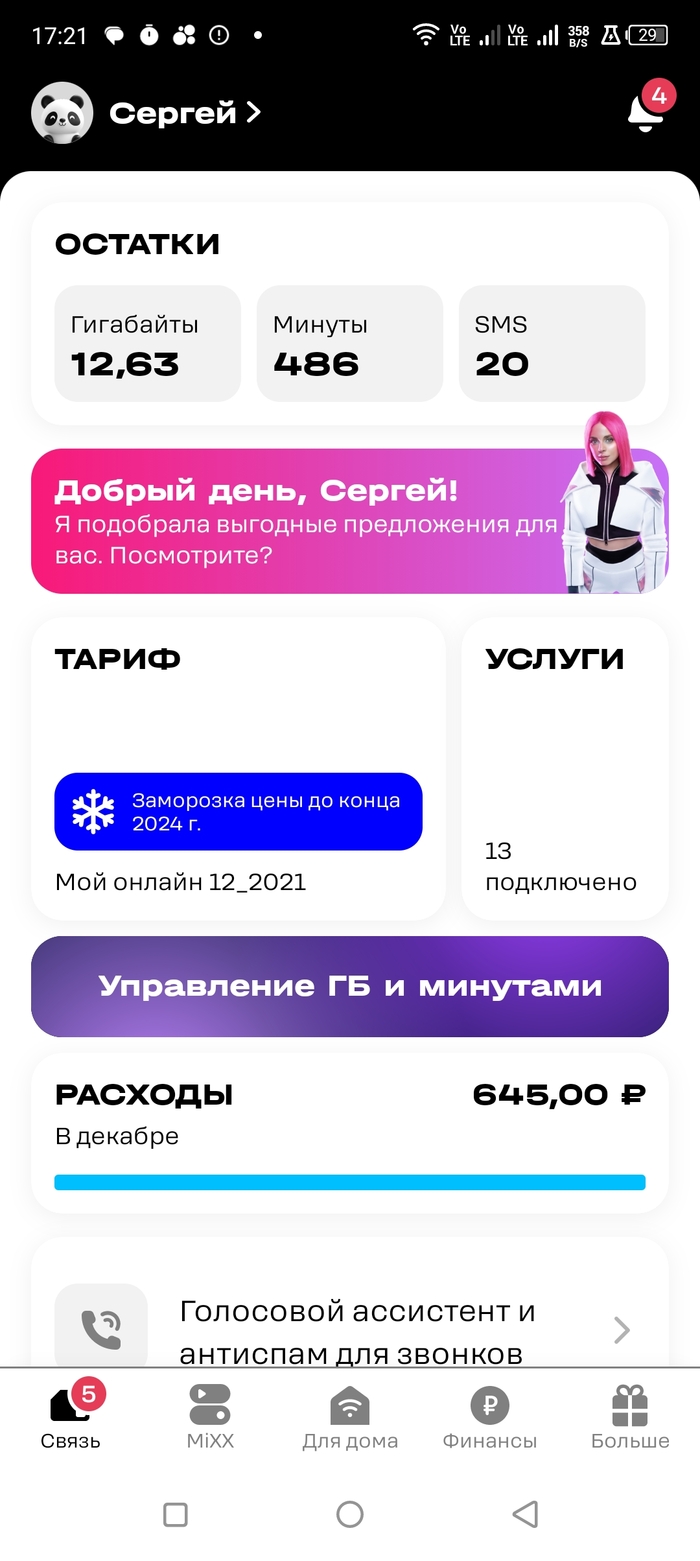Tap the system back button

[x=525, y=1514]
